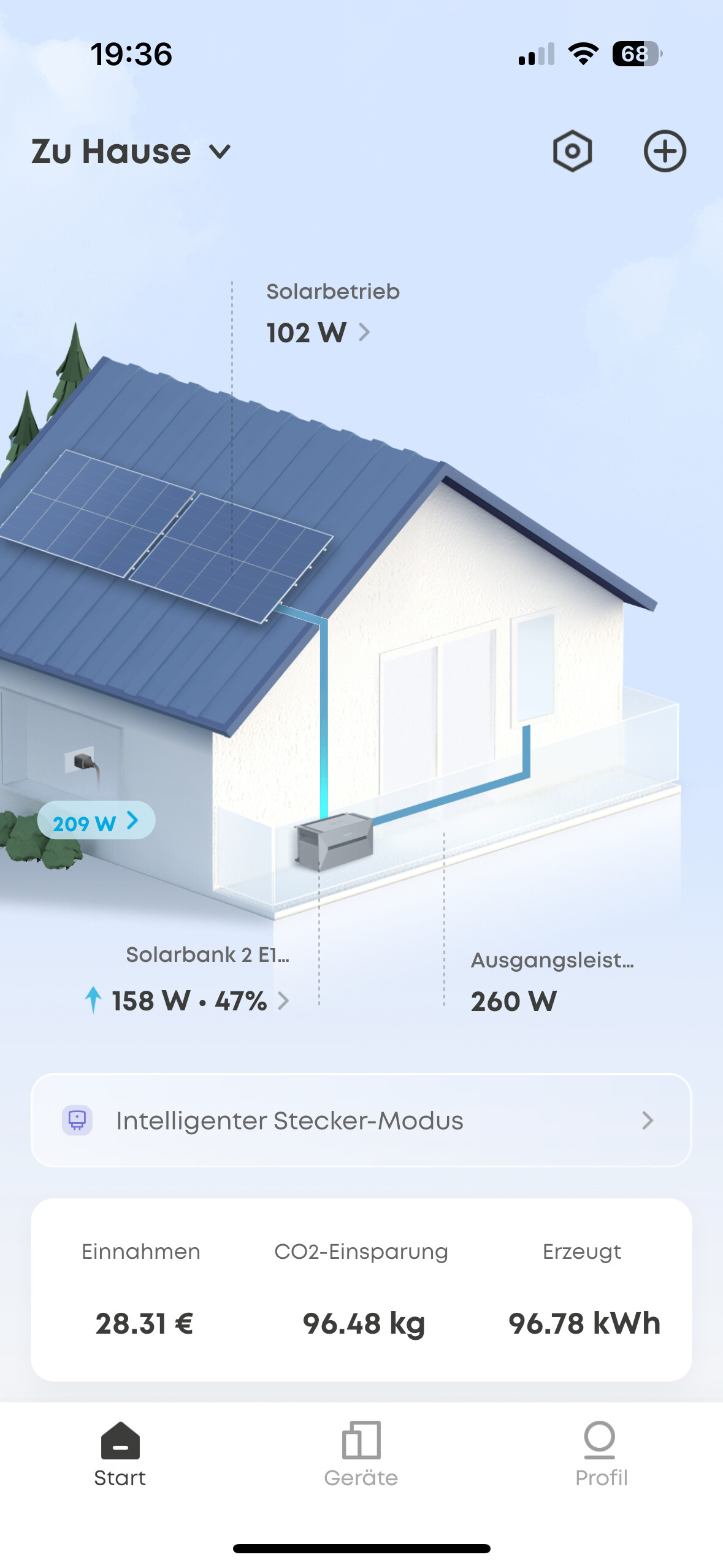Open Solarbetrieb 102 W details

[x=319, y=332]
